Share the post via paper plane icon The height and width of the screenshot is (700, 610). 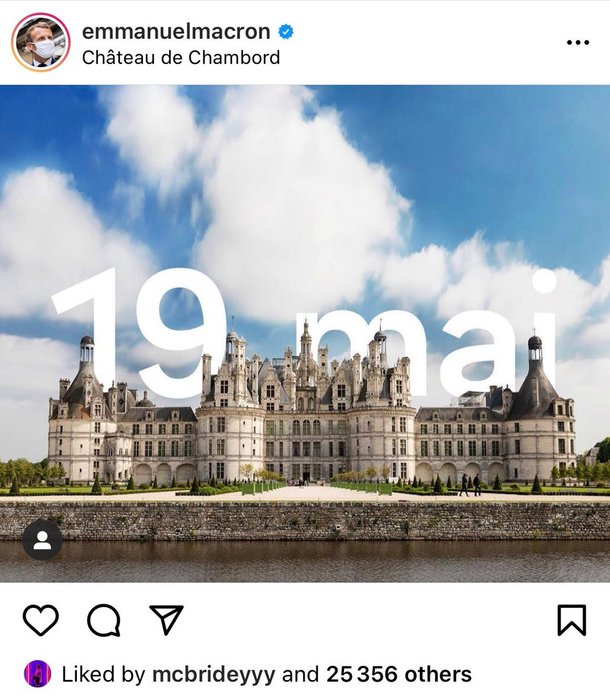click(166, 620)
